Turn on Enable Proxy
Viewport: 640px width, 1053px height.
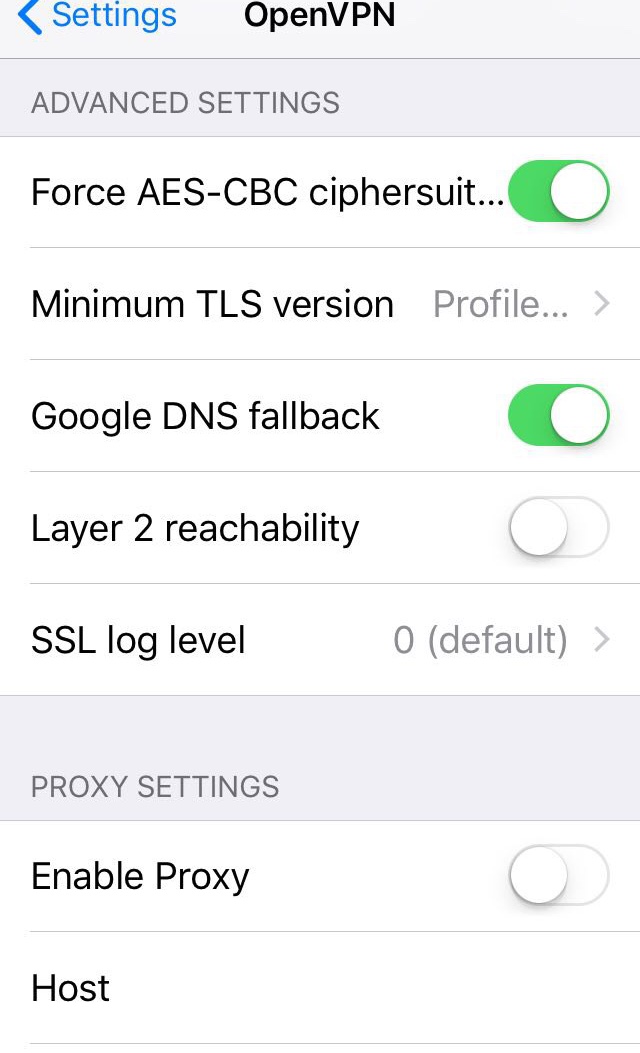(558, 876)
